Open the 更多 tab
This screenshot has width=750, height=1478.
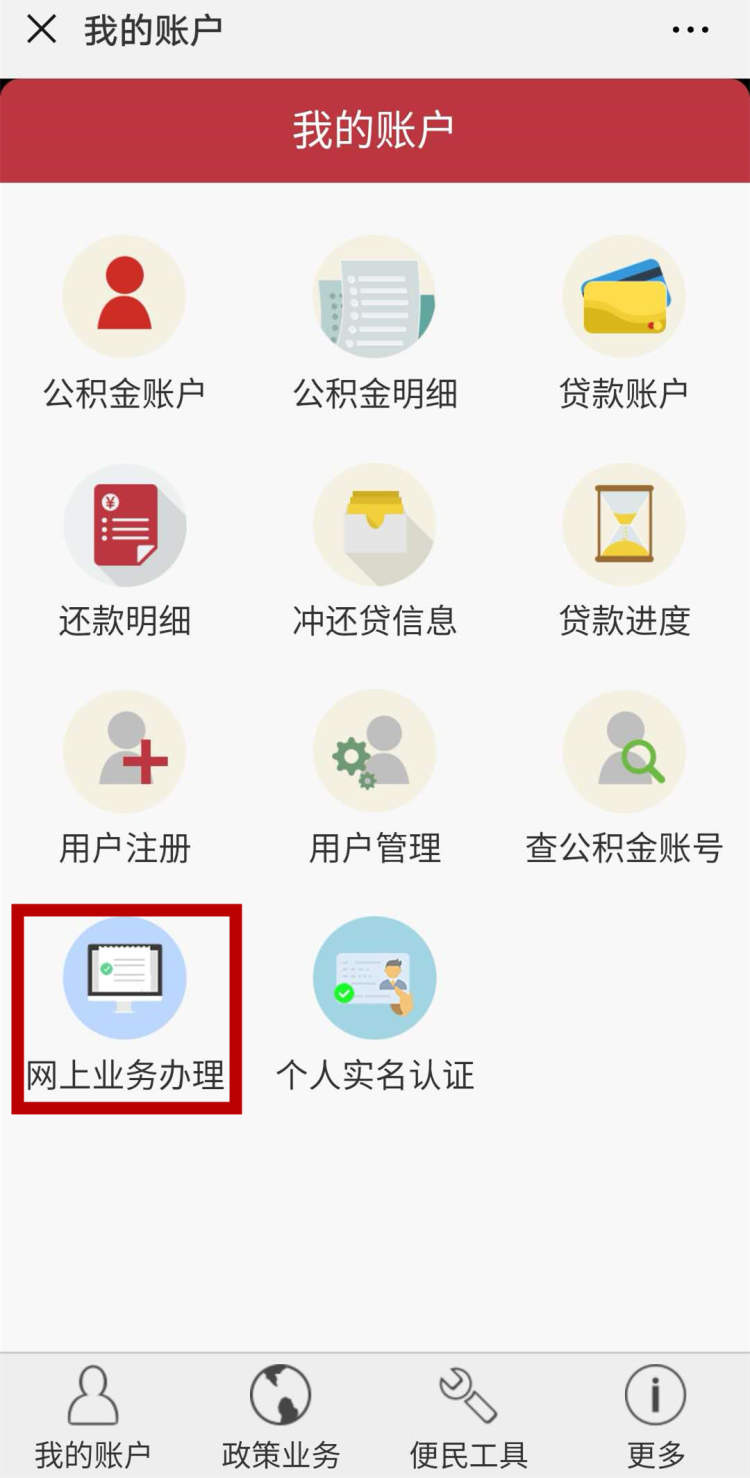point(655,1414)
